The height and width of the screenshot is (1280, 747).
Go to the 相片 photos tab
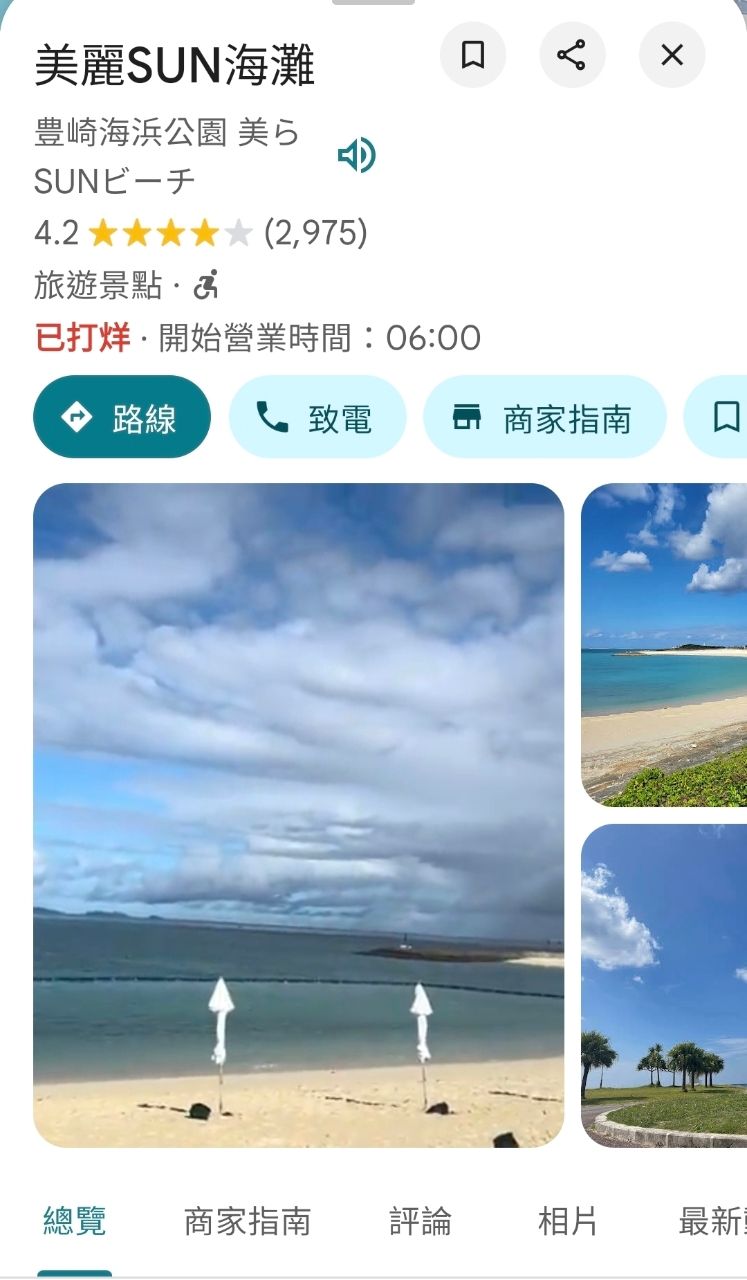tap(567, 1221)
